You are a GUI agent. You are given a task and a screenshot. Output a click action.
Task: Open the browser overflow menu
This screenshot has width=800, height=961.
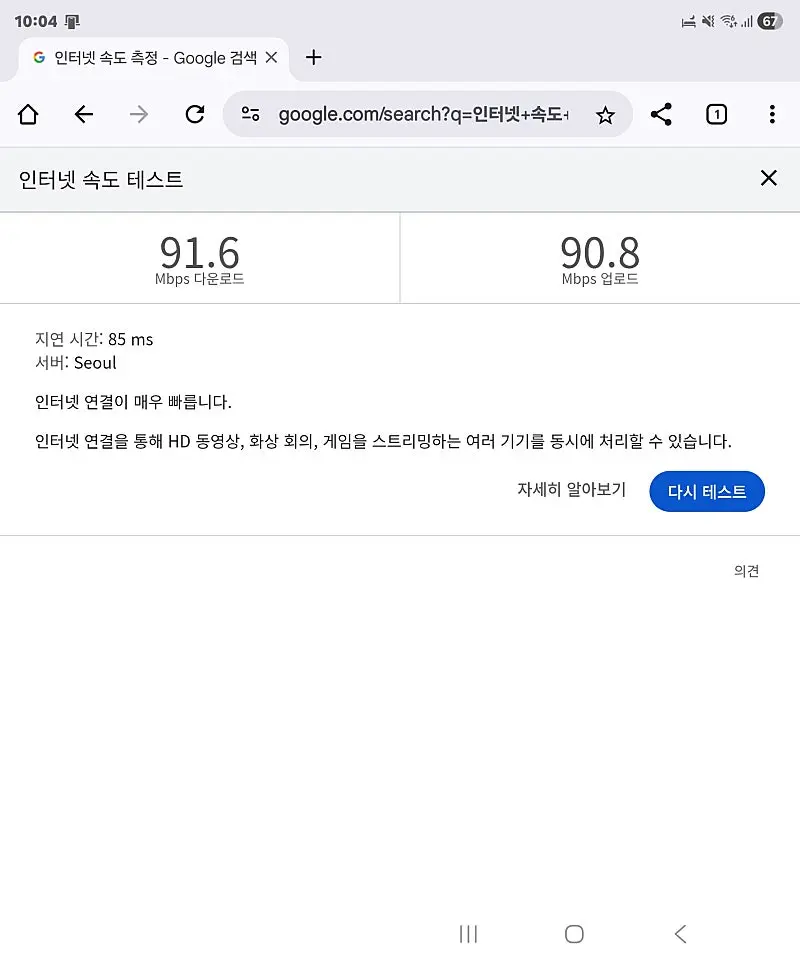click(771, 115)
